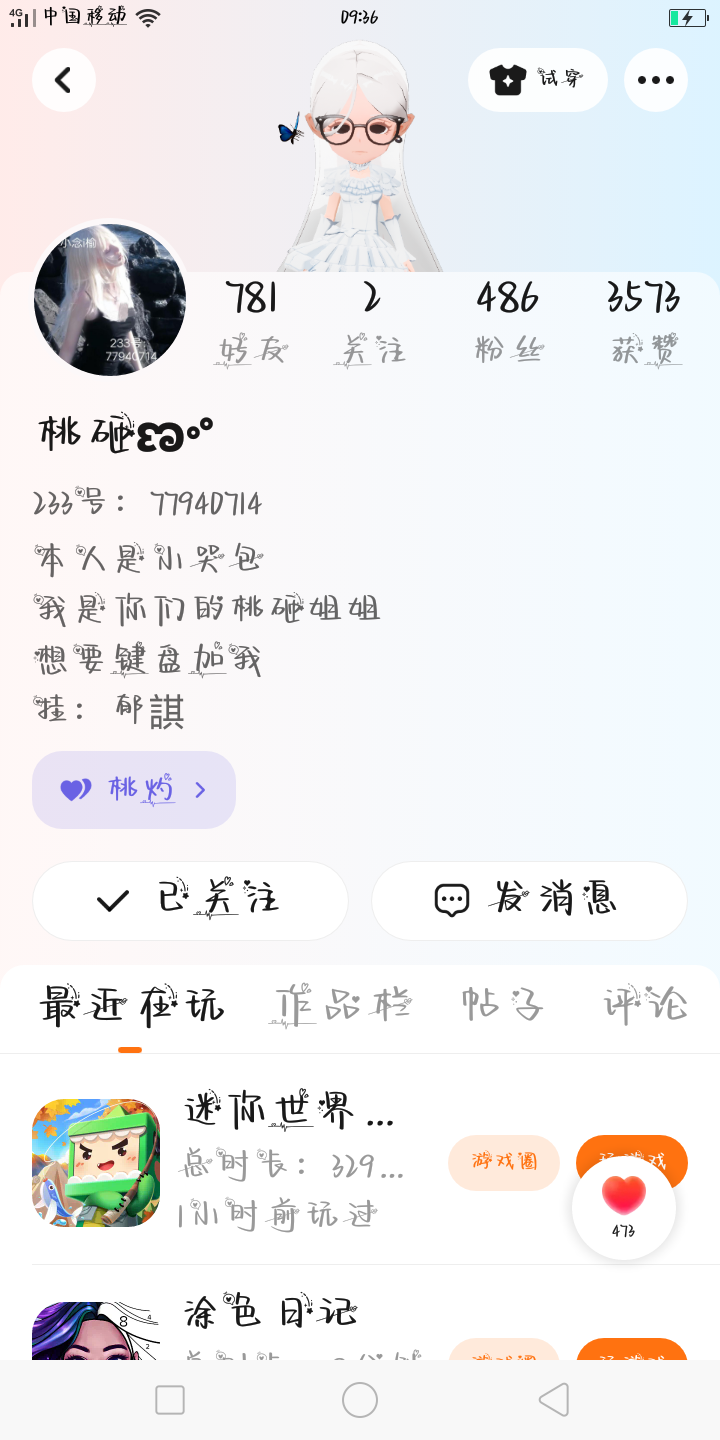Switch to the 评论 tab

[645, 1005]
